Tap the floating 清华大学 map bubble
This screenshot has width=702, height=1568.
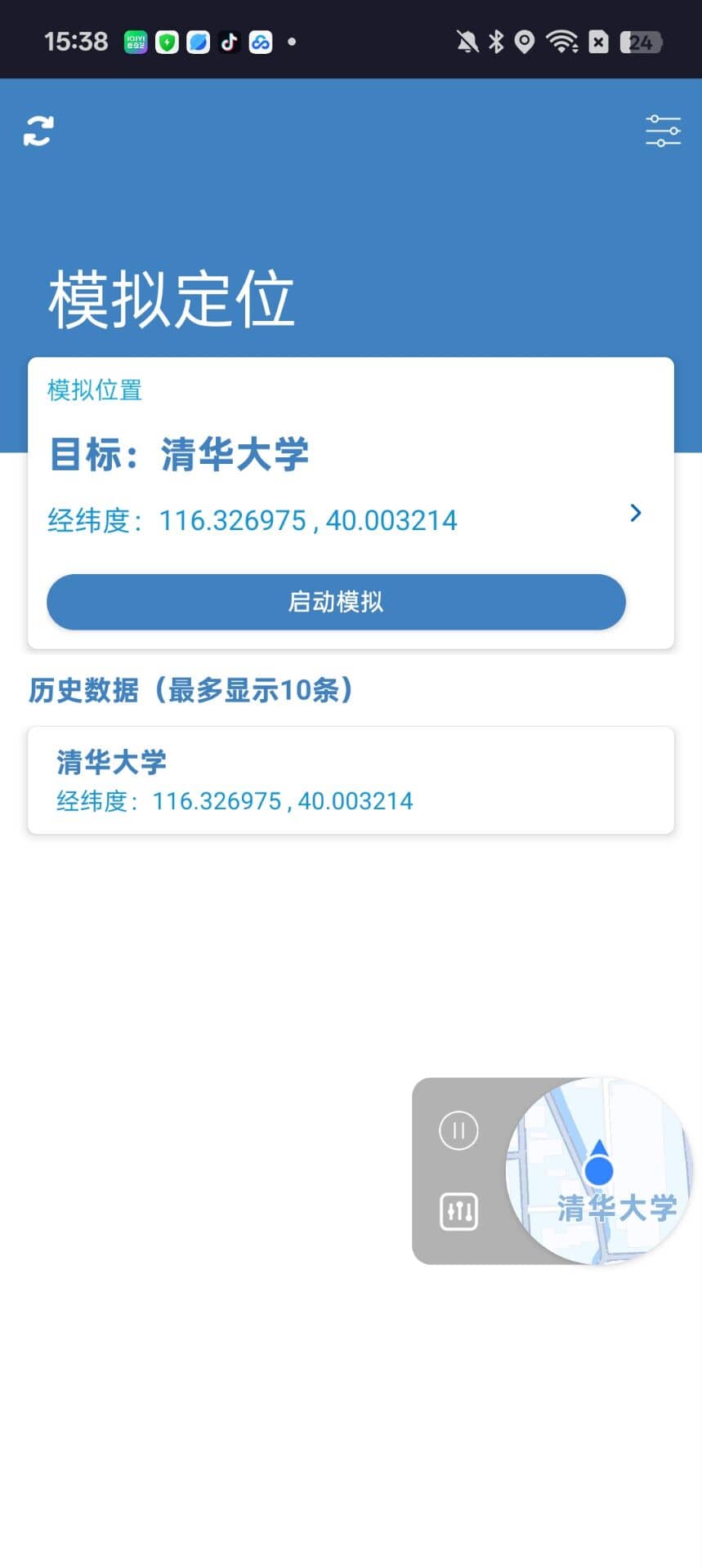(x=599, y=1171)
